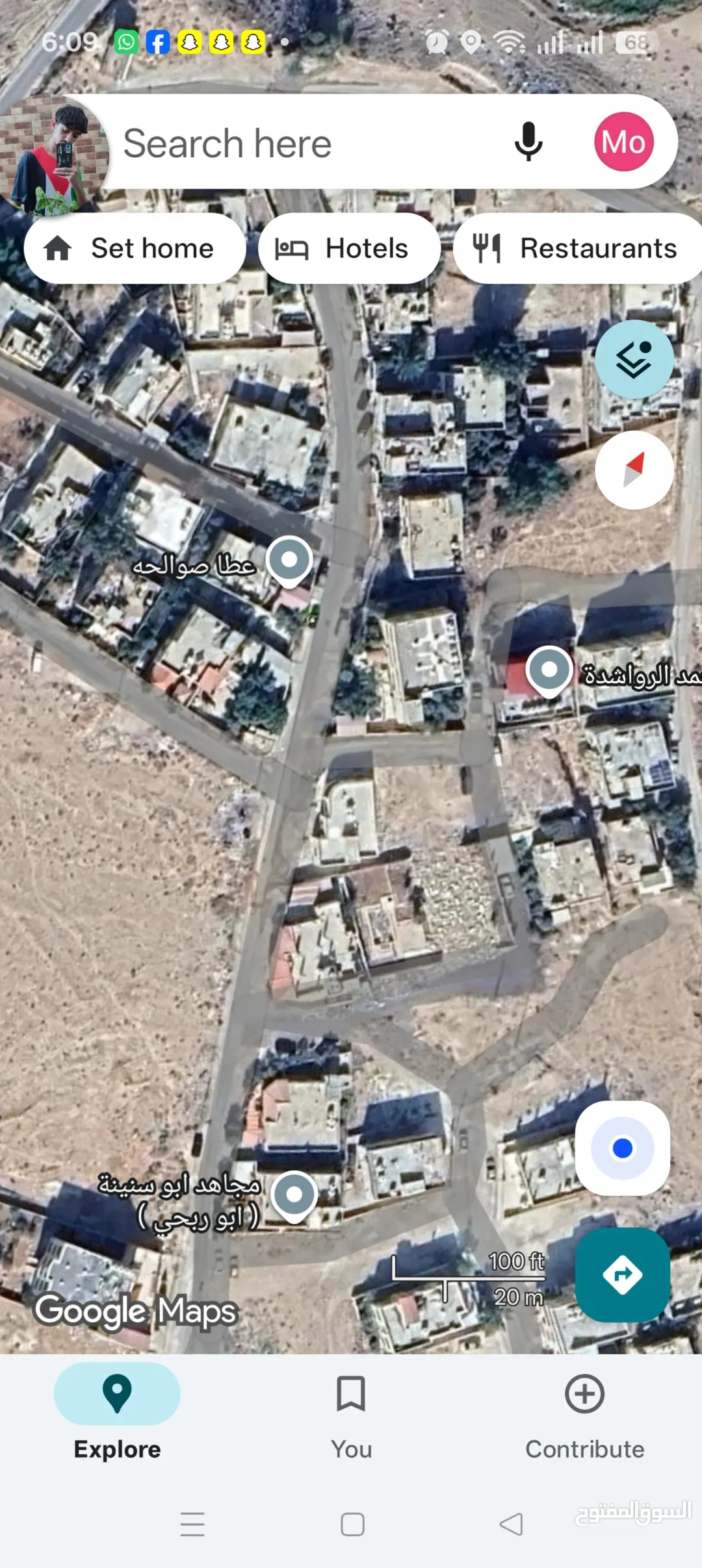Go back using system back button
Image resolution: width=702 pixels, height=1568 pixels.
click(x=511, y=1524)
